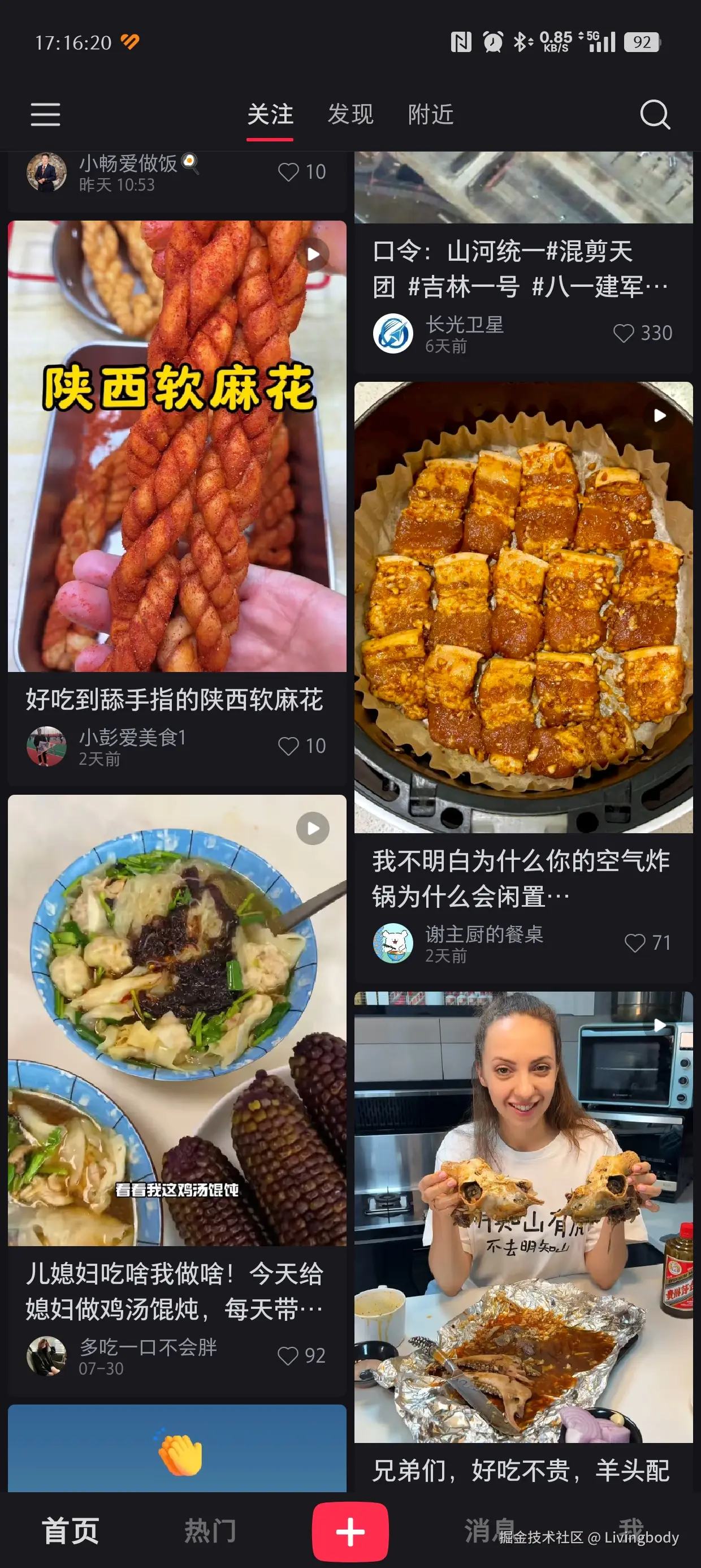Open 小畅爱做饭's avatar at top
Screen dimensions: 701x1568
[x=46, y=171]
